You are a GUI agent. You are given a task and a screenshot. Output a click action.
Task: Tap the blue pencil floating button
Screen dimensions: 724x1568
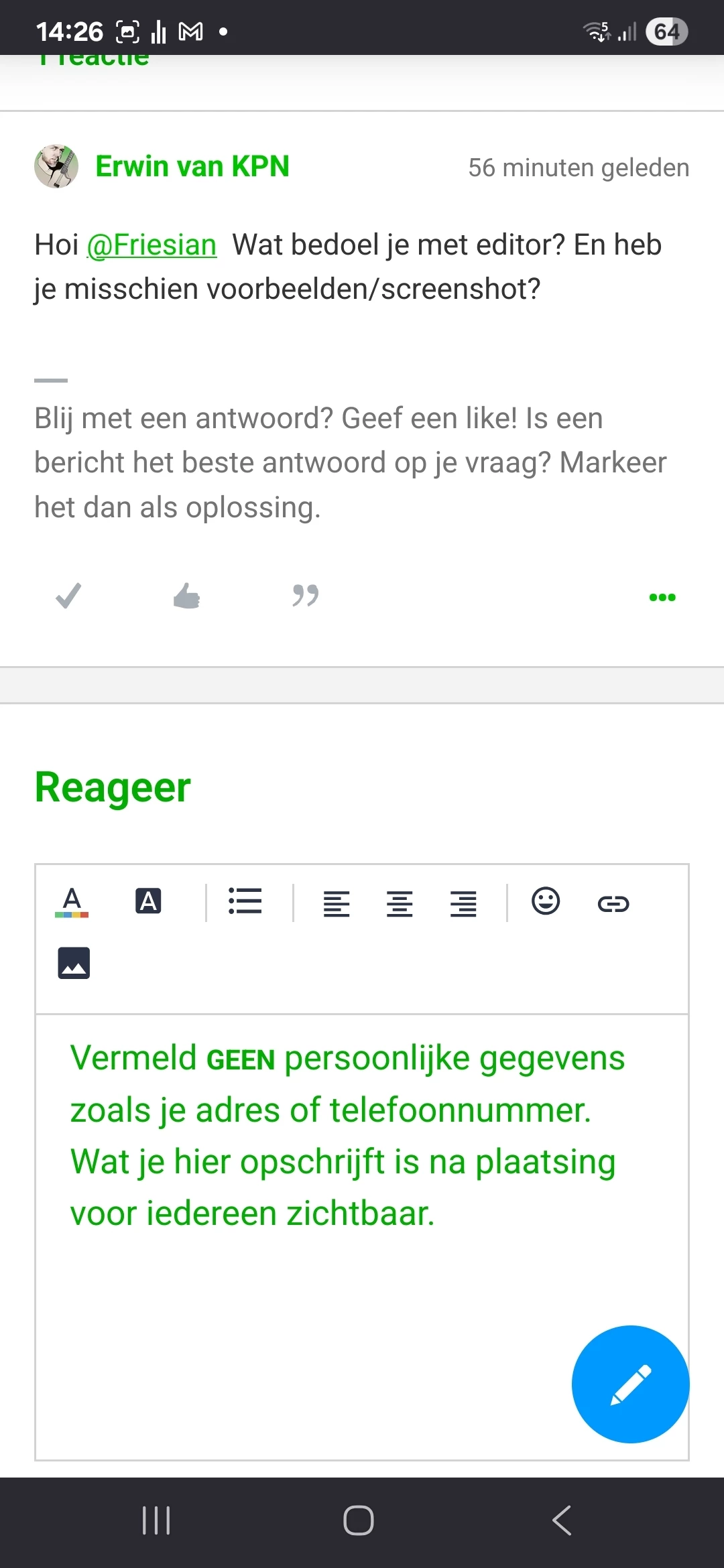tap(630, 1384)
